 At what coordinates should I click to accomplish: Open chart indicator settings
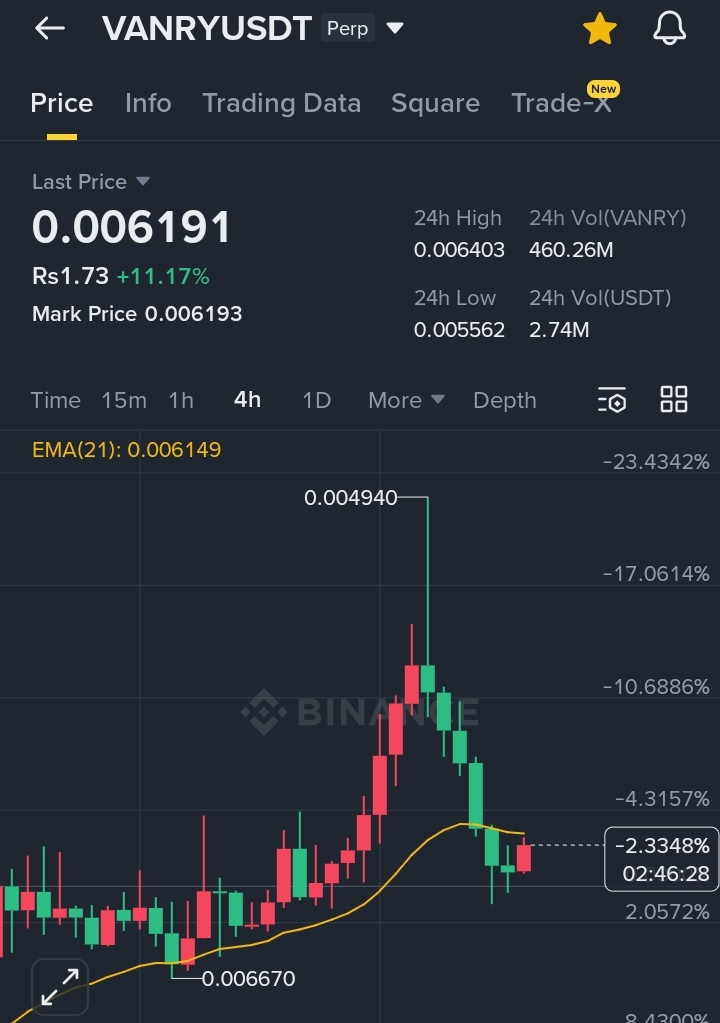click(x=612, y=400)
